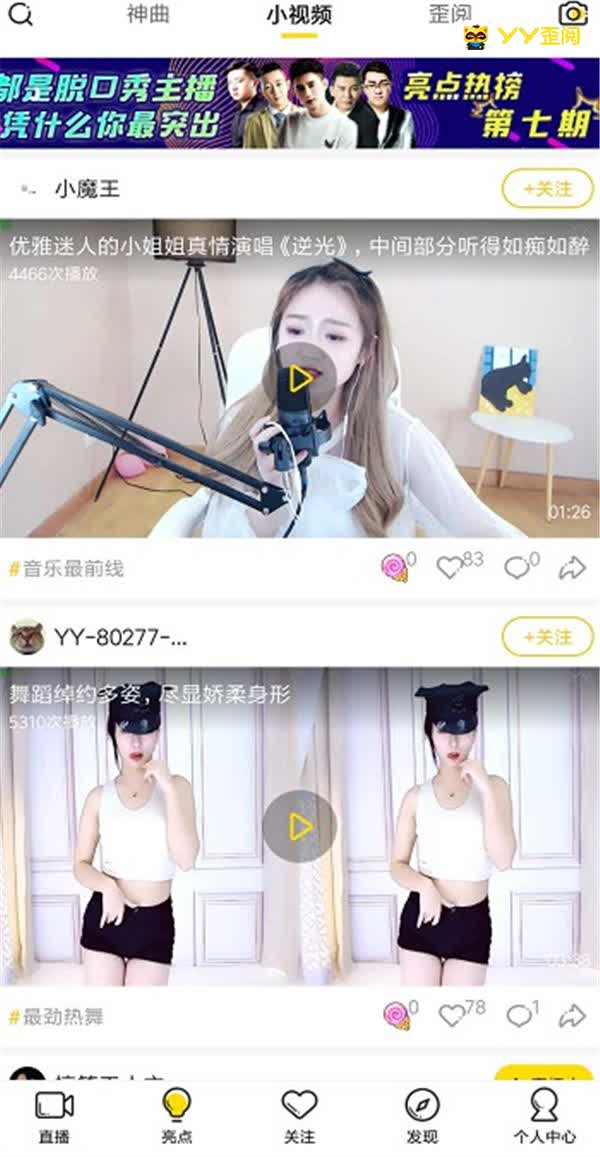Open the #音乐最前线 topic tag
Image resolution: width=600 pixels, height=1157 pixels.
(66, 569)
